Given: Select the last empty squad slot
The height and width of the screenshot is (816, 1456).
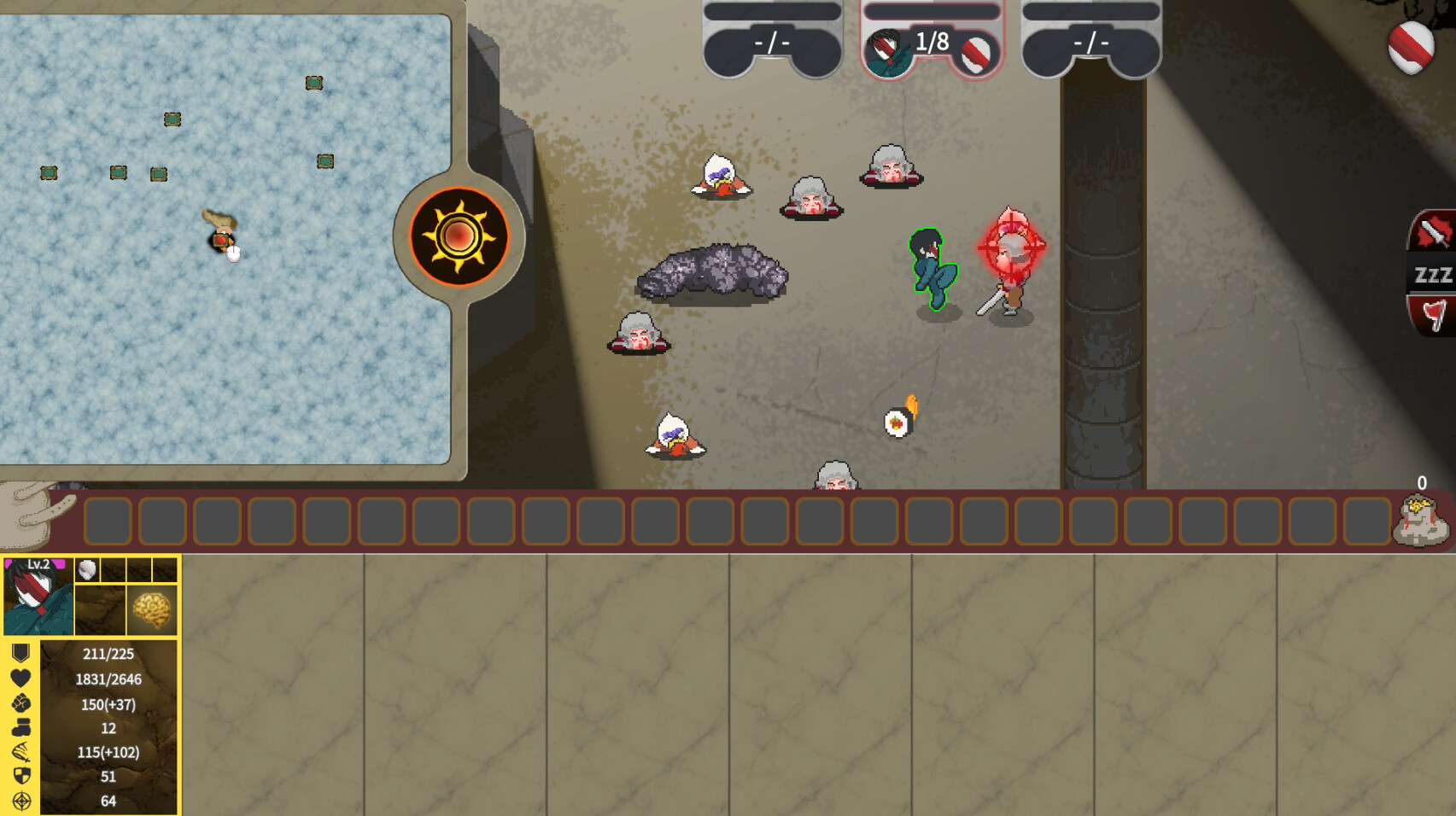Looking at the screenshot, I should [1091, 43].
